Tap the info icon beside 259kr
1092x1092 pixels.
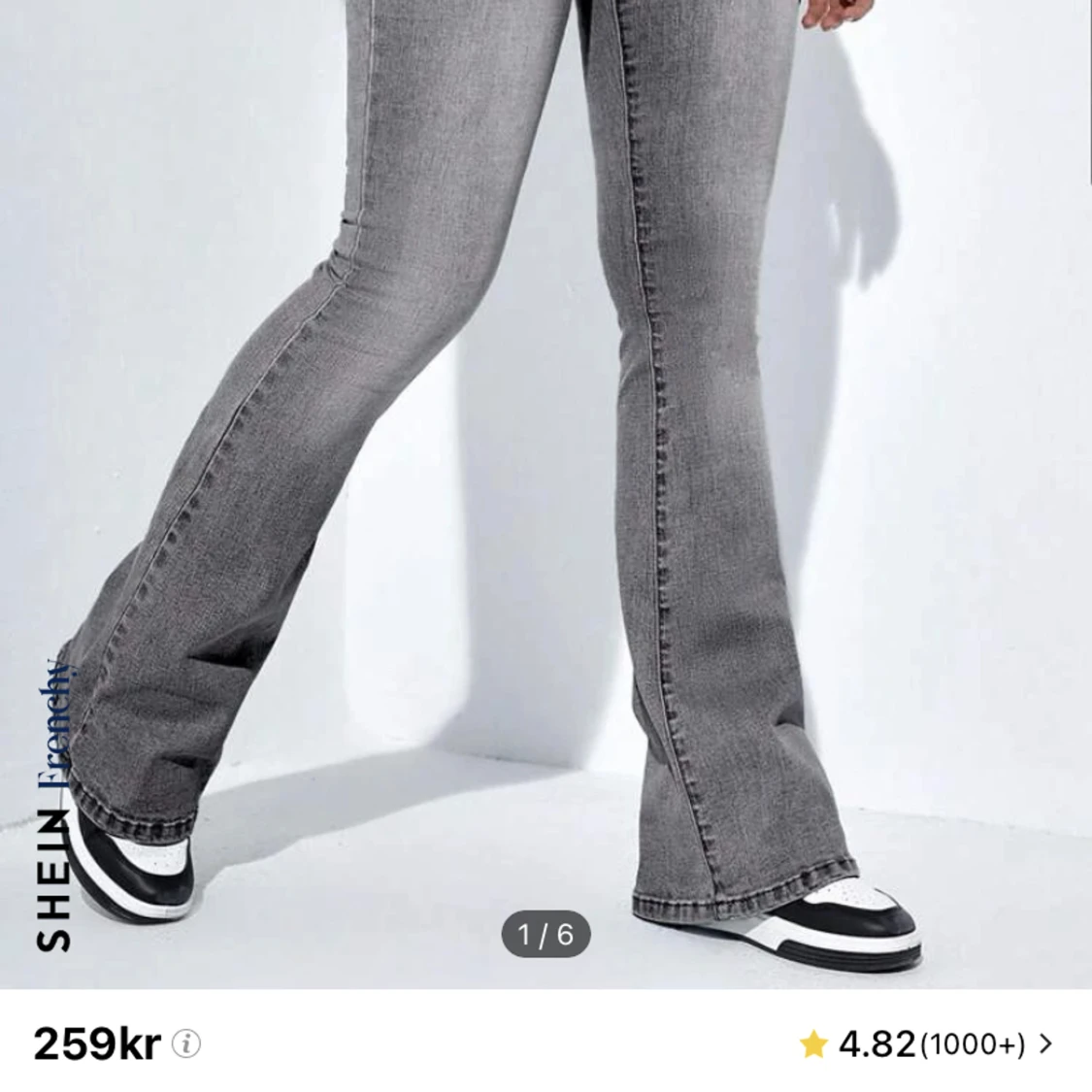pyautogui.click(x=186, y=1044)
